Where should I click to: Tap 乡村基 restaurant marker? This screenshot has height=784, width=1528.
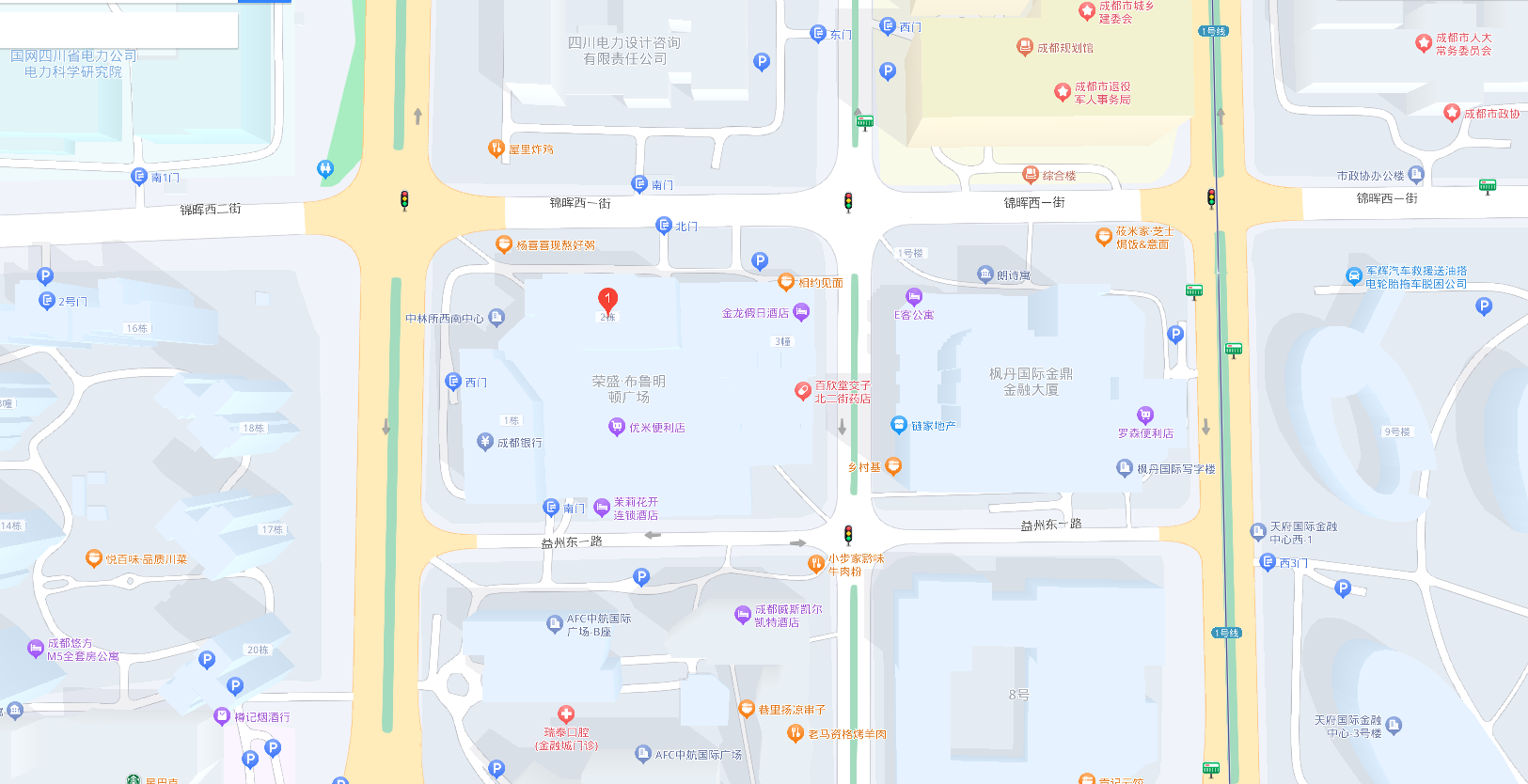(x=893, y=466)
